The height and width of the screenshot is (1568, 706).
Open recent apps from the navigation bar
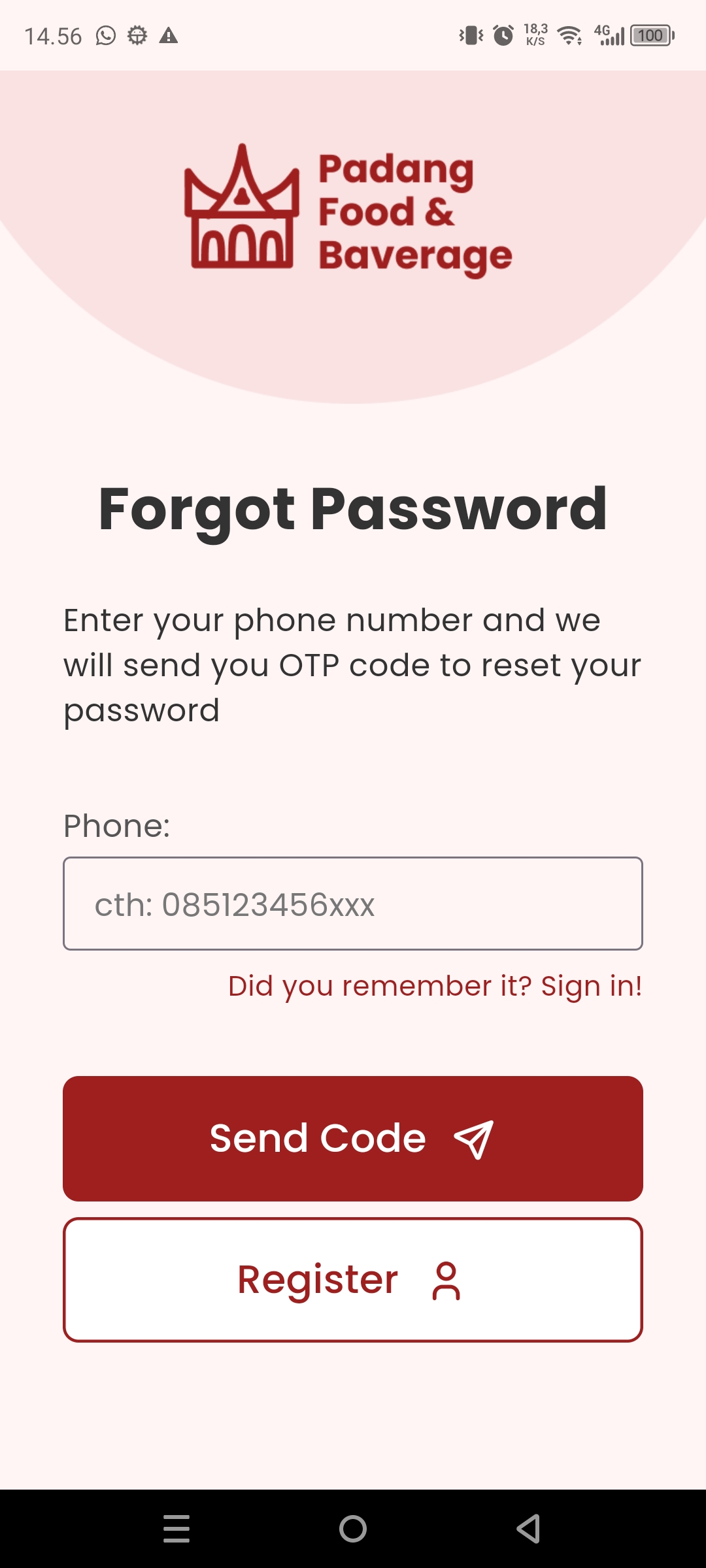(x=176, y=1529)
